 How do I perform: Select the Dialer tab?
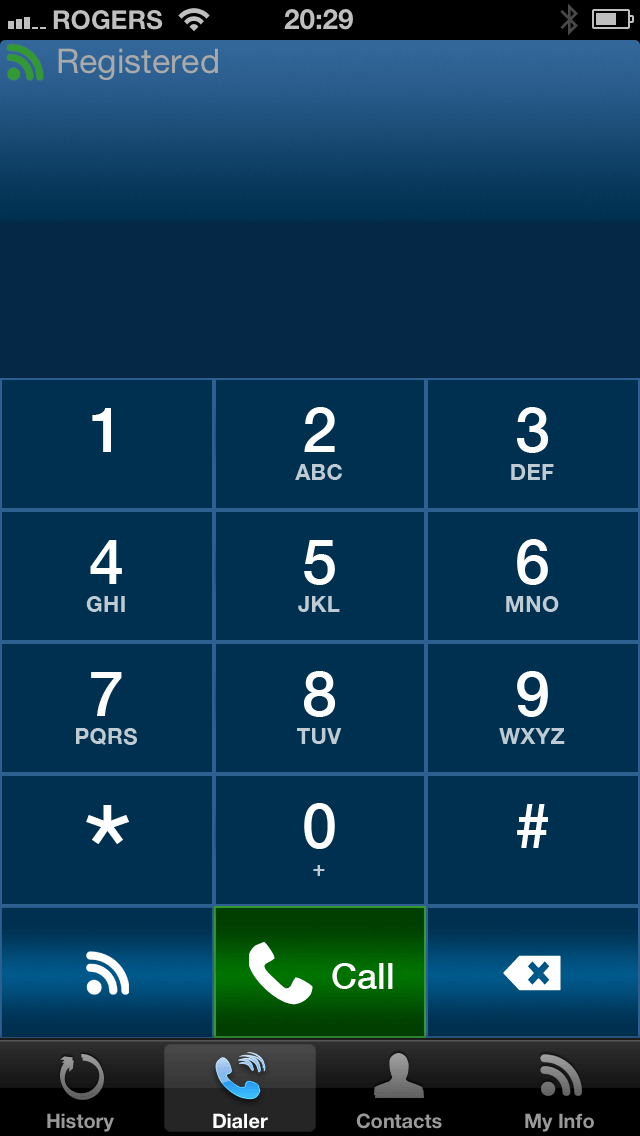click(240, 1089)
